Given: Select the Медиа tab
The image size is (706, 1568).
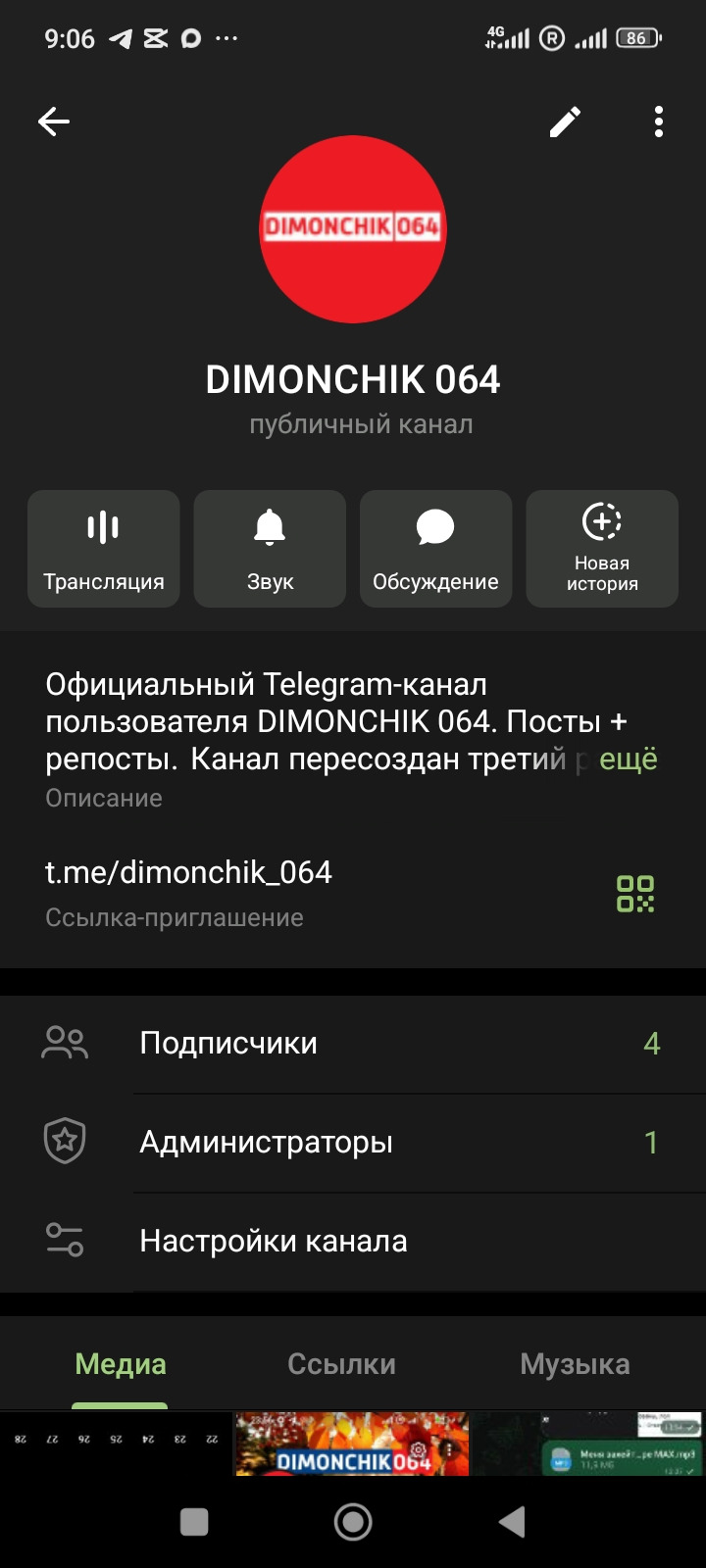Looking at the screenshot, I should 121,1364.
